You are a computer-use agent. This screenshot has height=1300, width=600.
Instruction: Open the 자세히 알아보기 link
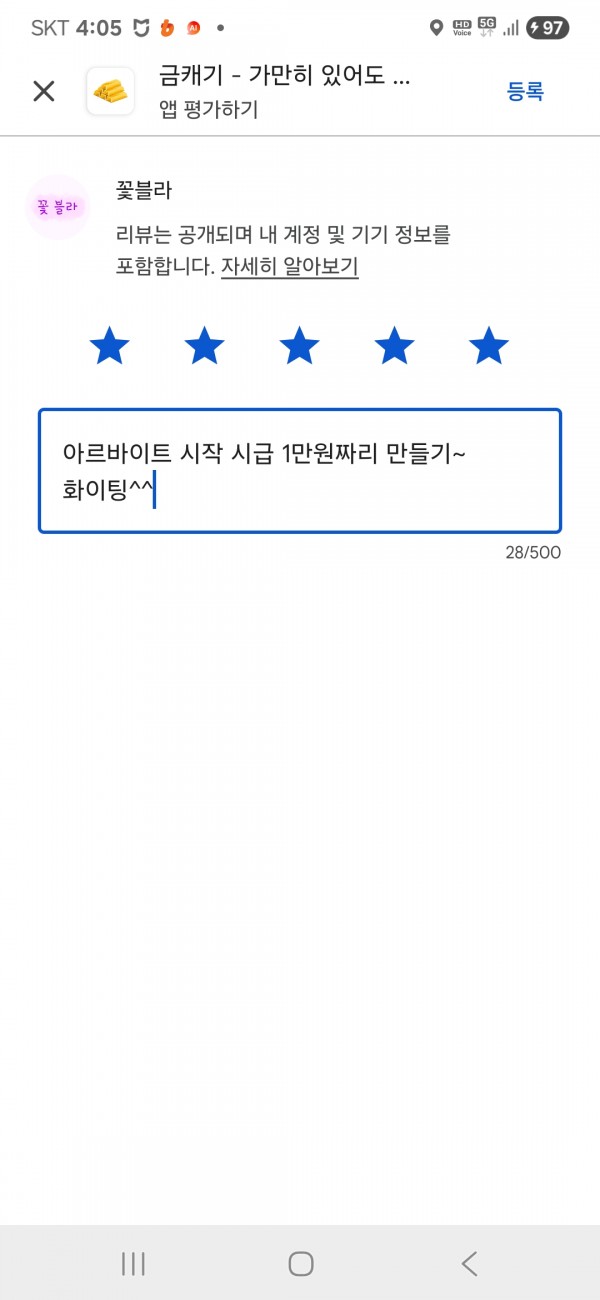point(290,267)
